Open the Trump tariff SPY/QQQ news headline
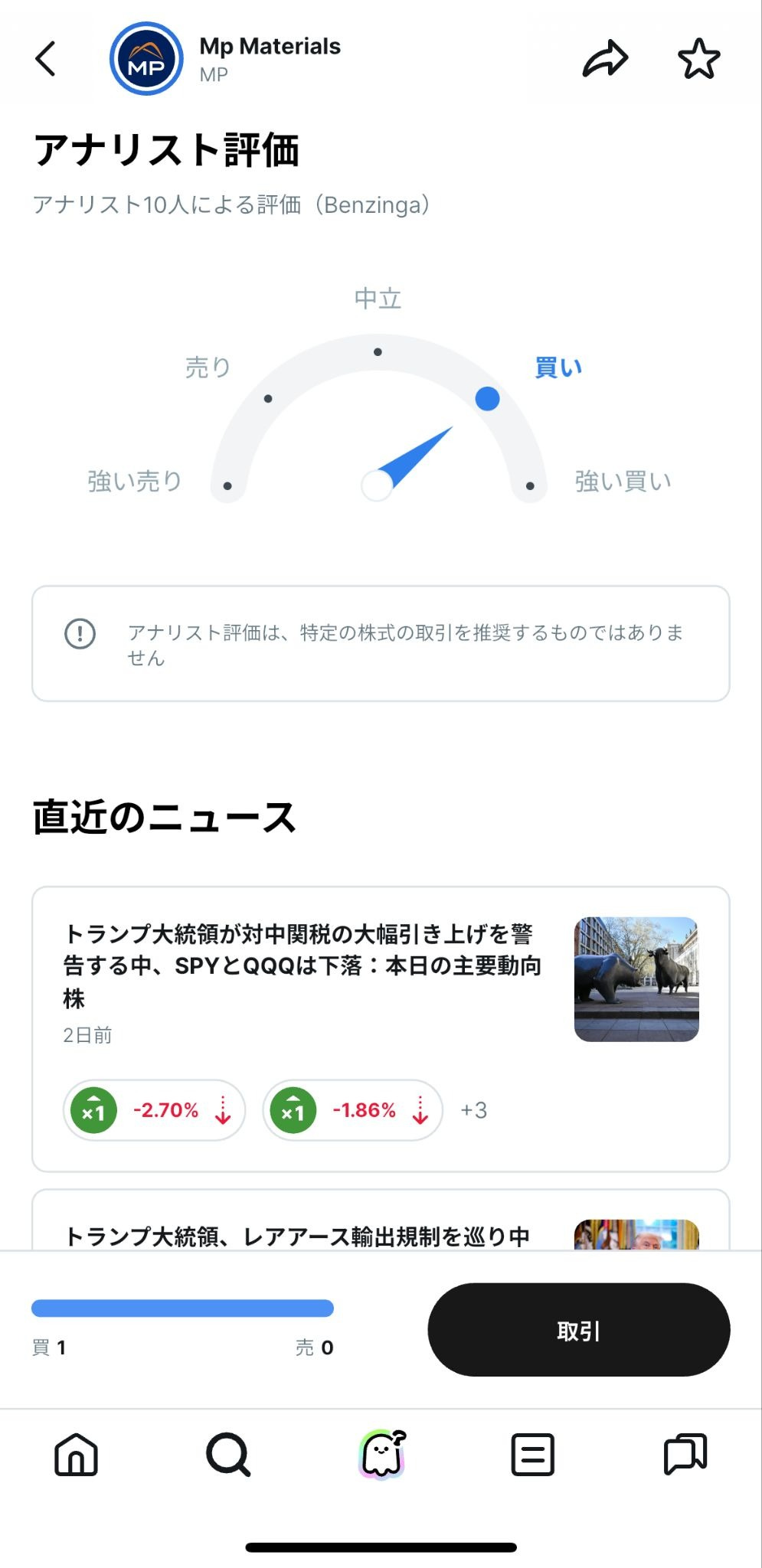762x1568 pixels. coord(303,965)
